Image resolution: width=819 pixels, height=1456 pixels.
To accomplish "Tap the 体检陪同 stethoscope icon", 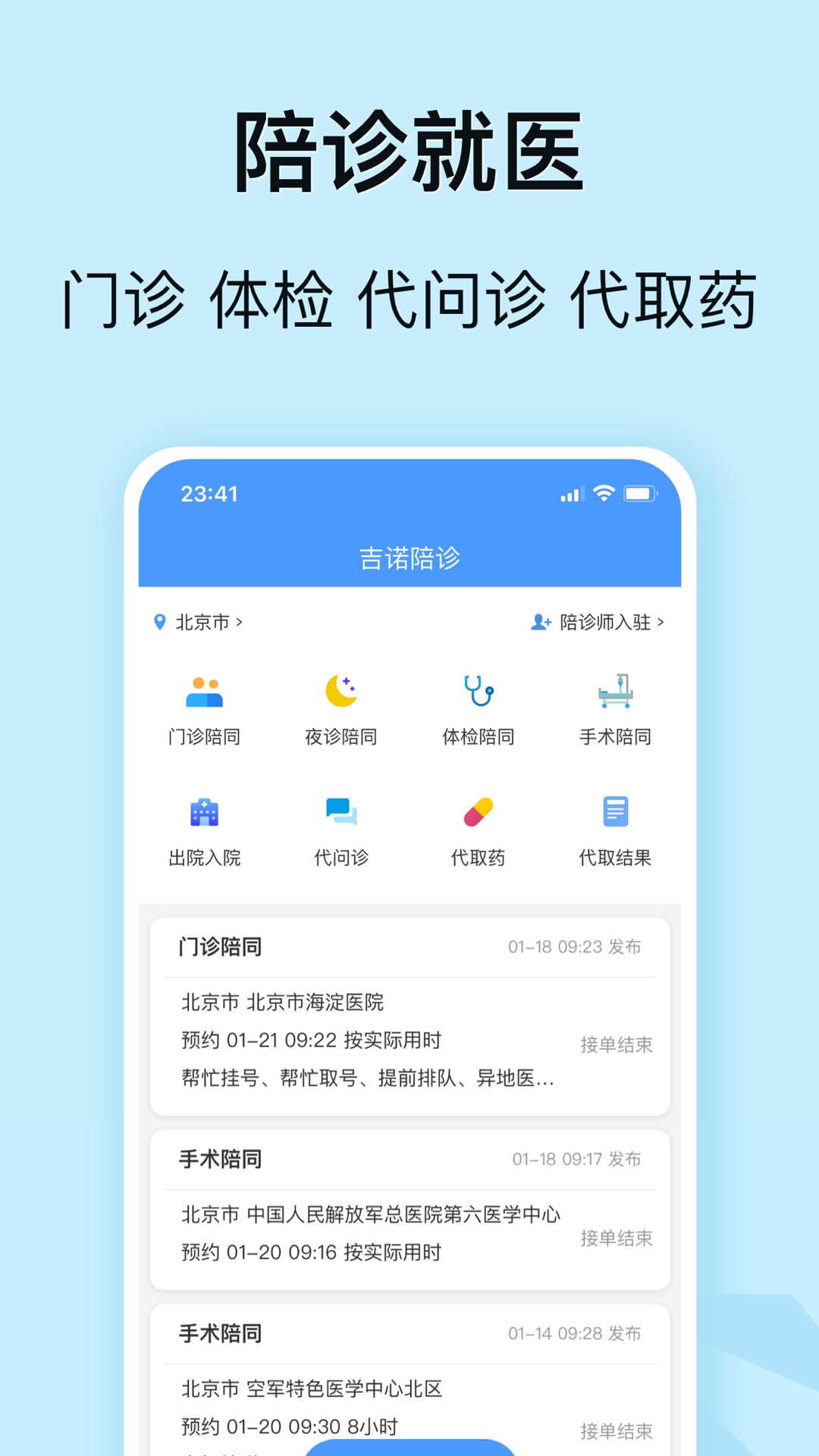I will pyautogui.click(x=478, y=692).
